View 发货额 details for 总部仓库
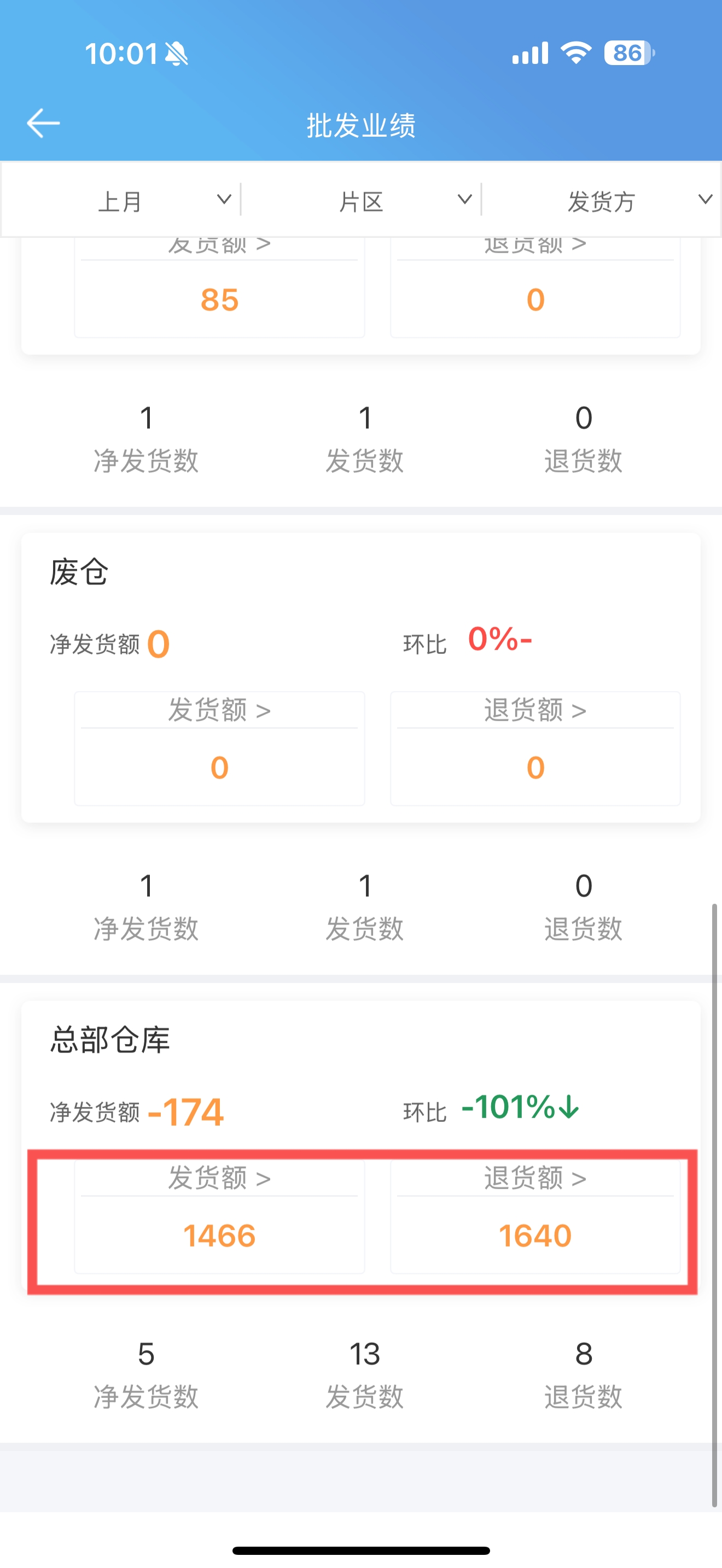The height and width of the screenshot is (1568, 722). coord(219,1178)
